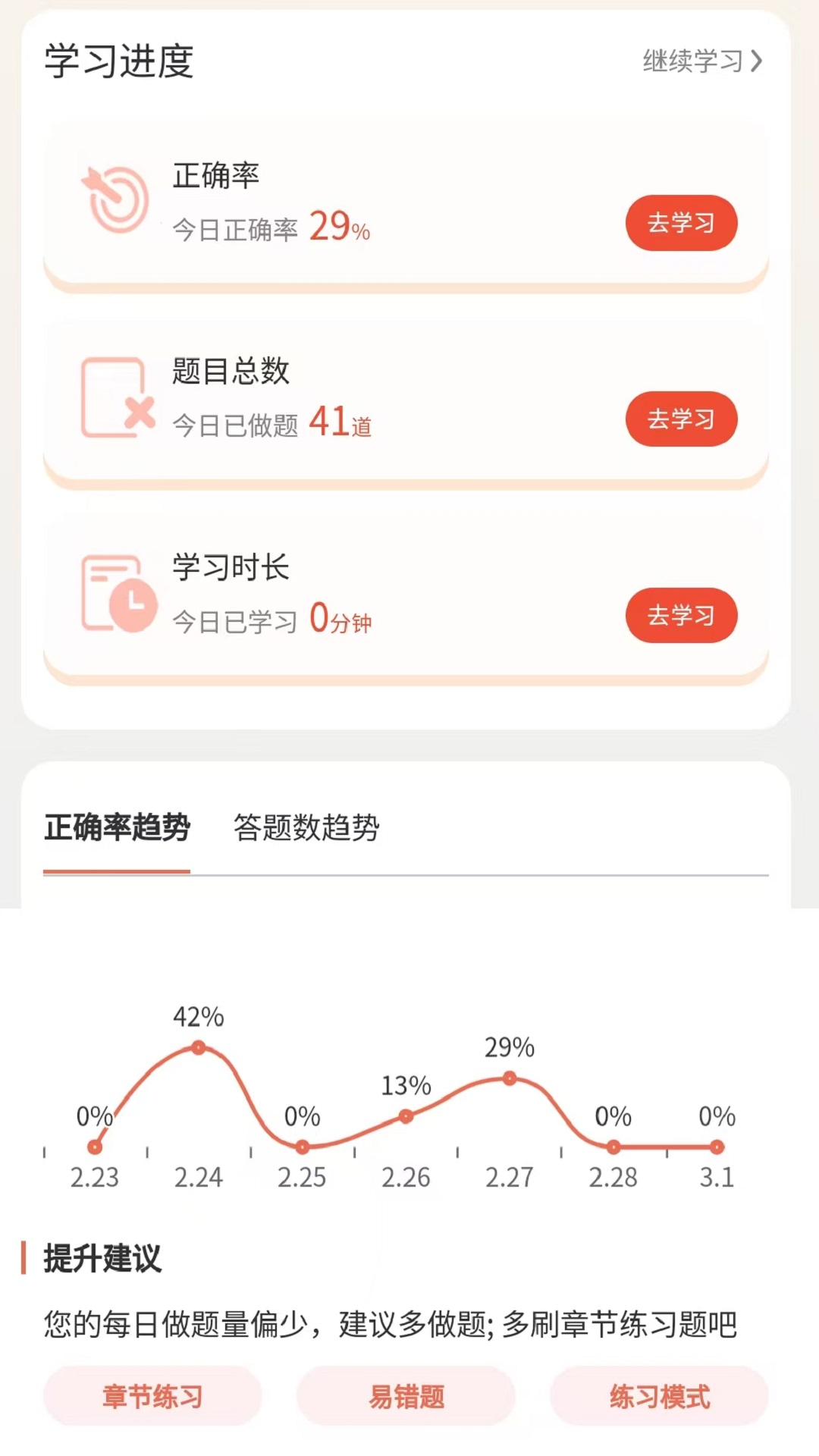
Task: Click the 2.25 date label on the chart
Action: tap(303, 1178)
